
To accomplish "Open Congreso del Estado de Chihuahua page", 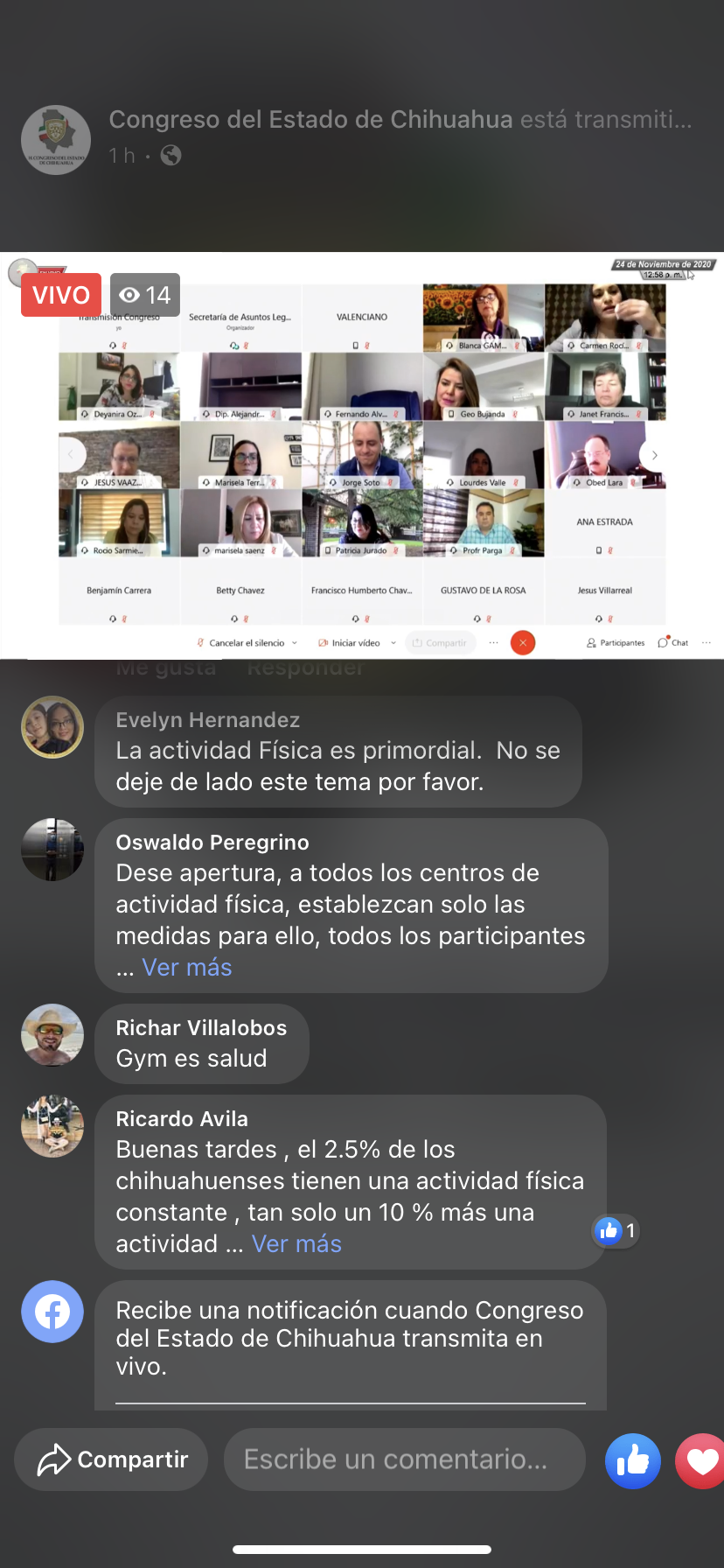I will [310, 120].
